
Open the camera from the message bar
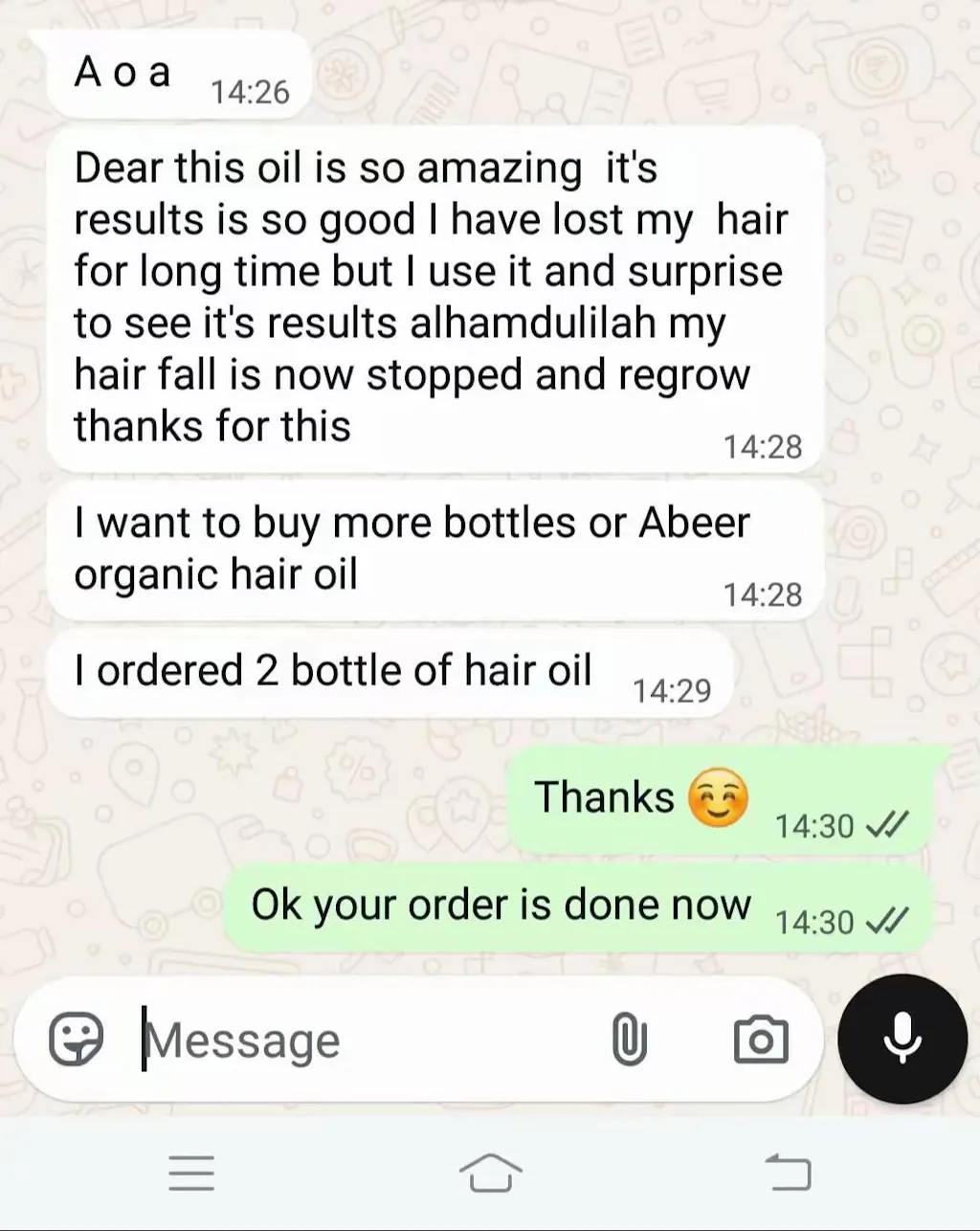761,1040
